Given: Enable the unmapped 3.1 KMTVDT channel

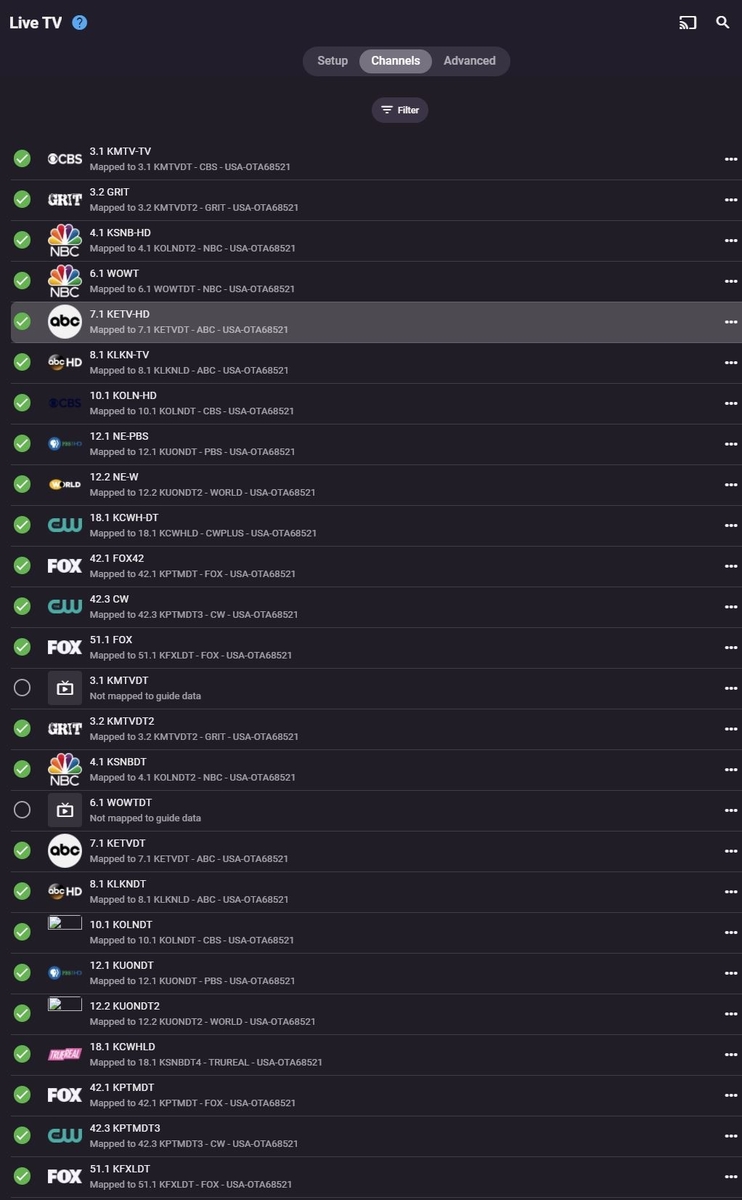Looking at the screenshot, I should tap(22, 688).
